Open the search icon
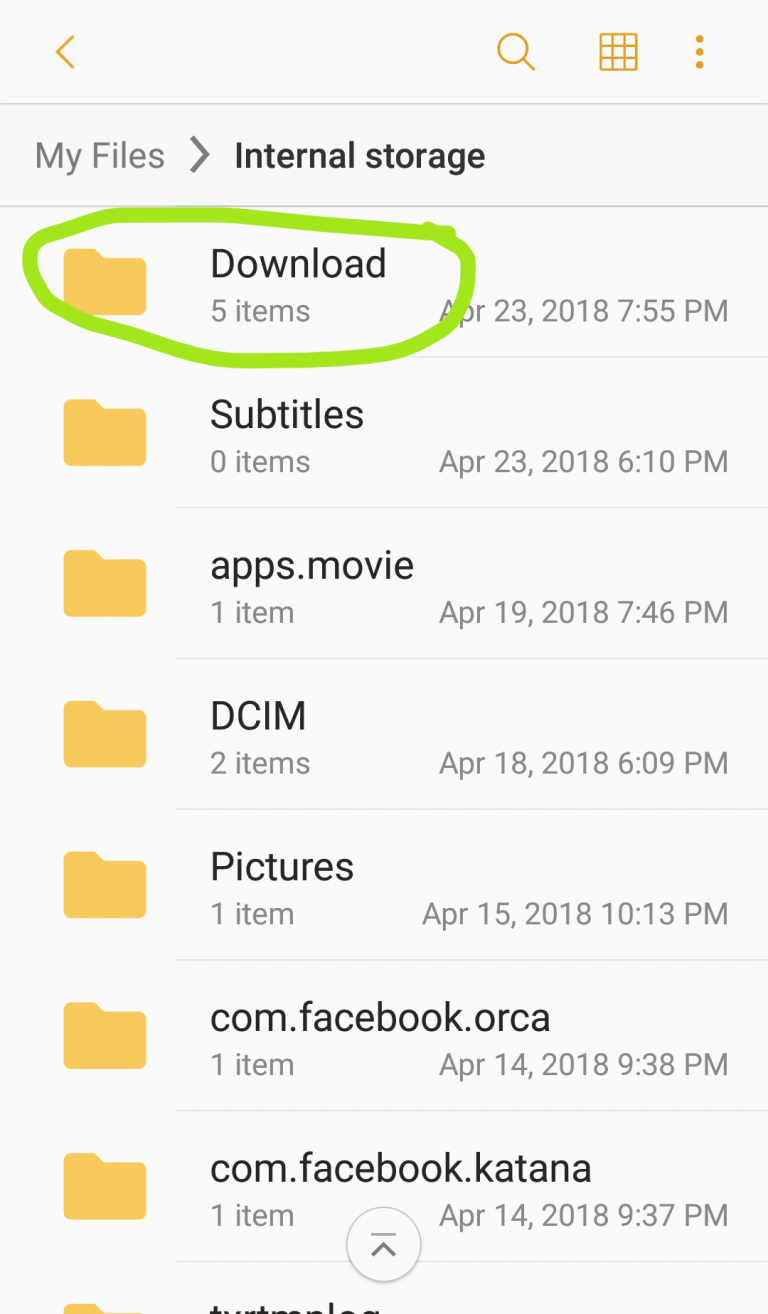Viewport: 768px width, 1314px height. pos(516,52)
